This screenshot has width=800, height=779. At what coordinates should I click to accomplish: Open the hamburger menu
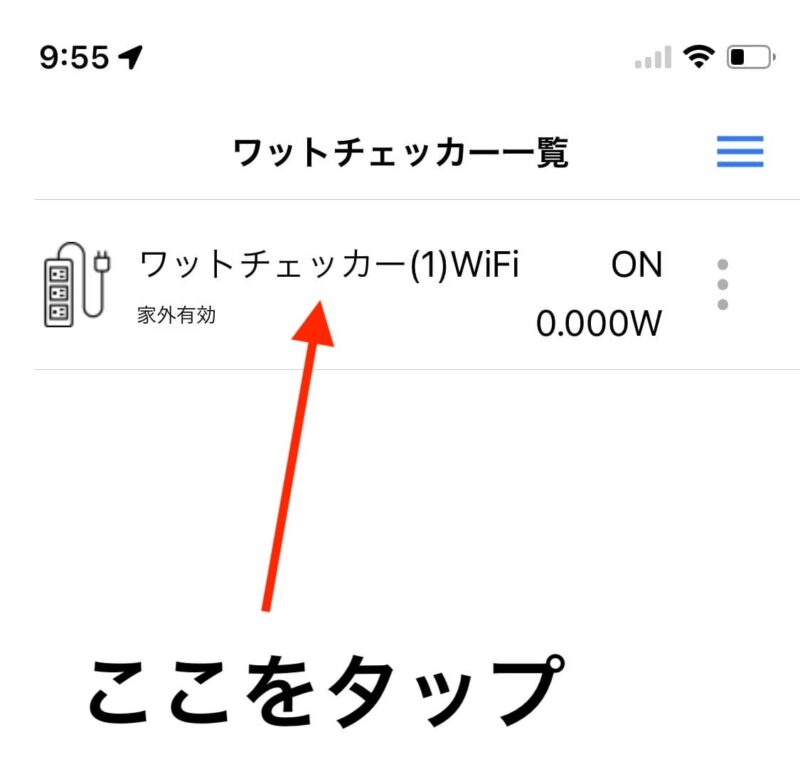[740, 152]
